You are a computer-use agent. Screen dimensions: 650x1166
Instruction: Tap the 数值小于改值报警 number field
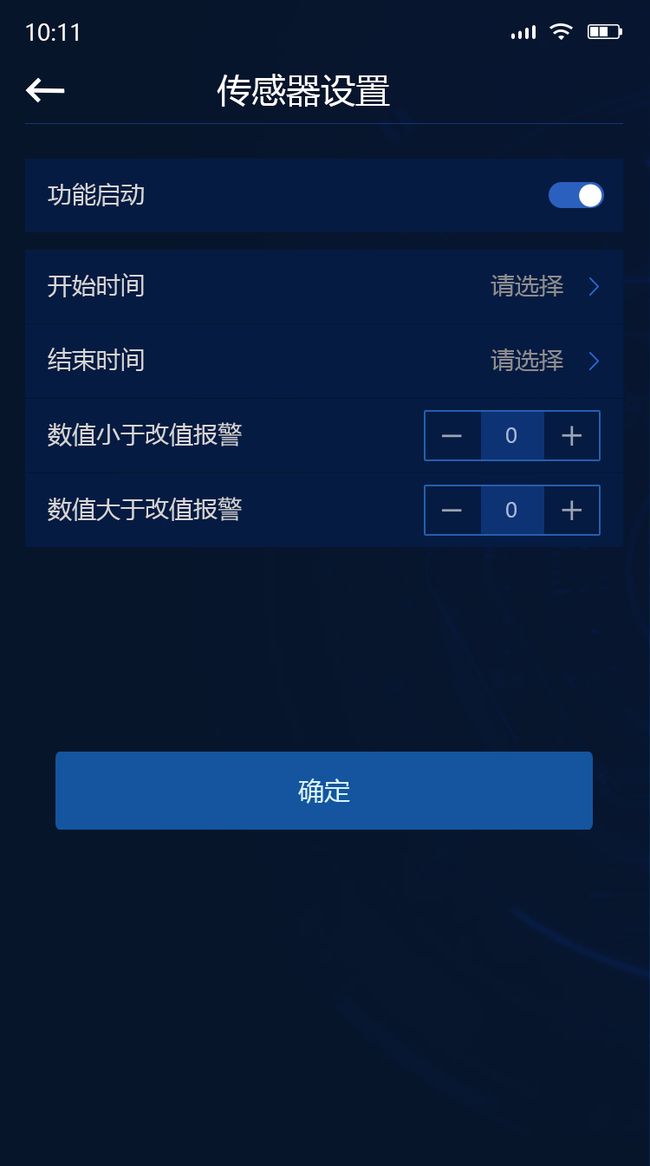[x=512, y=436]
